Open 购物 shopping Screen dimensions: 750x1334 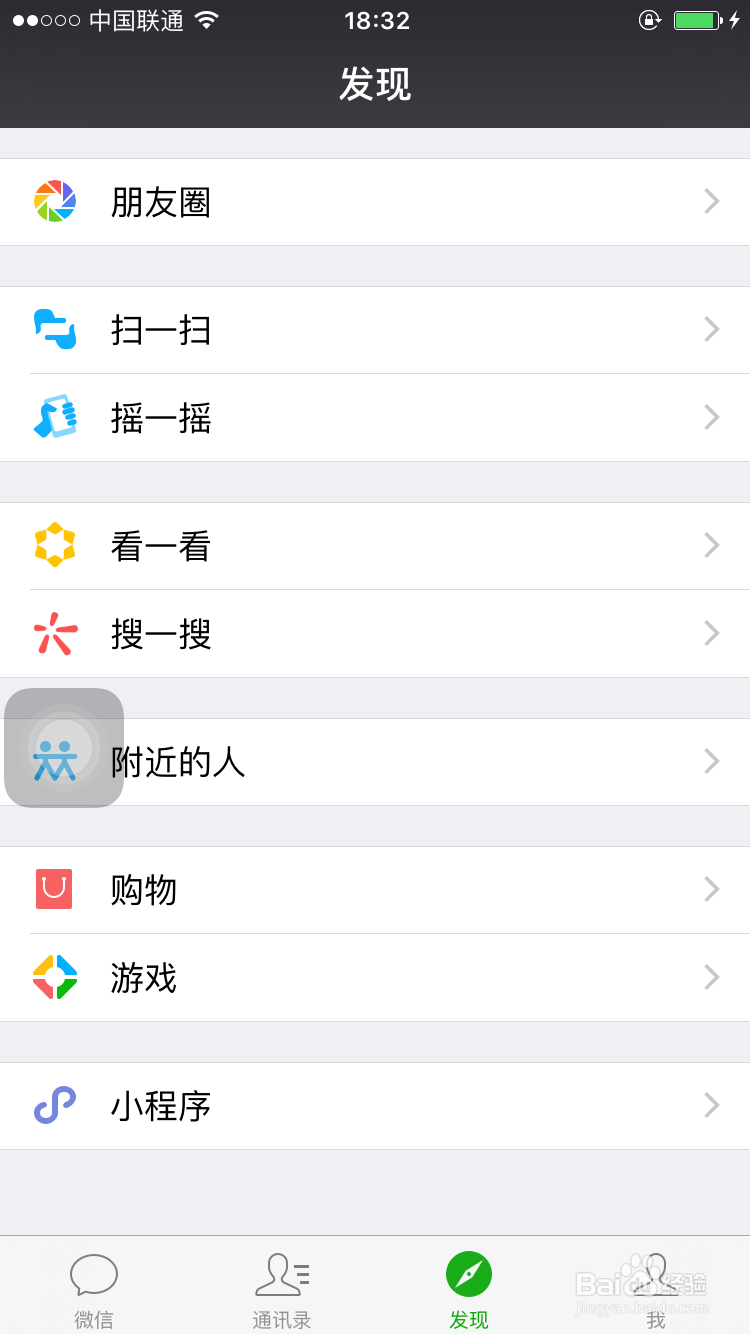click(375, 890)
